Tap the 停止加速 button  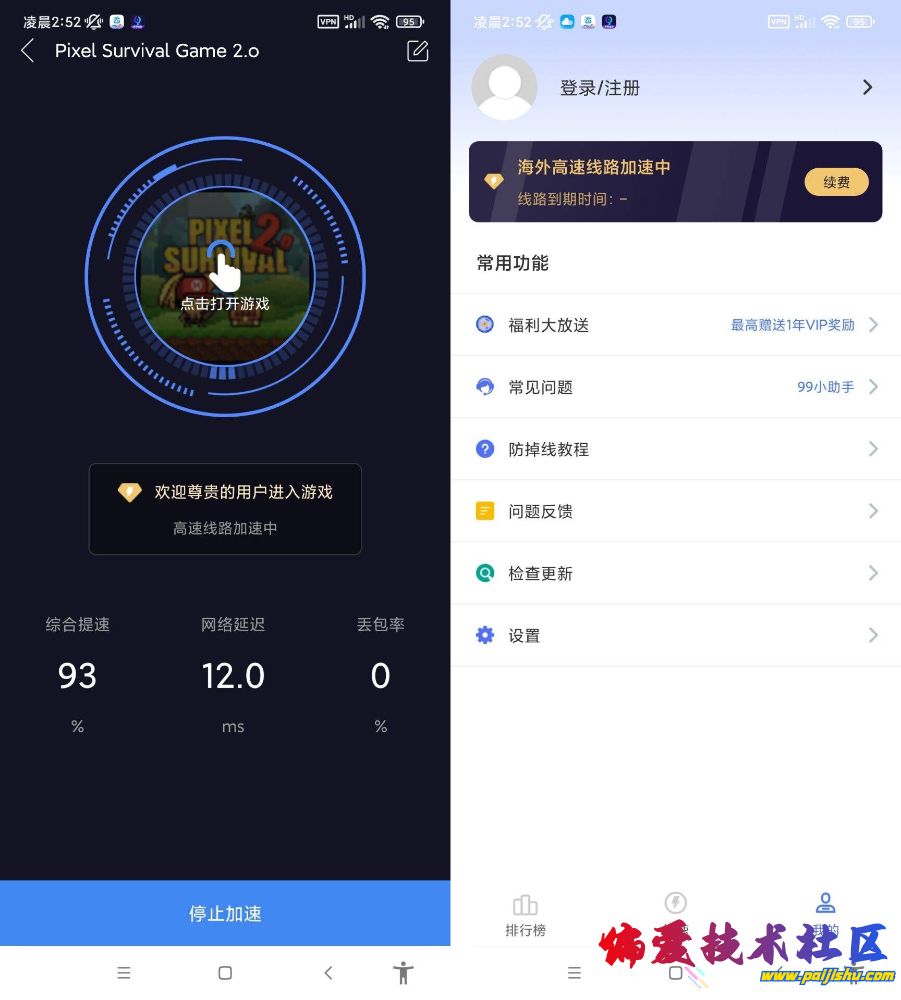click(225, 913)
